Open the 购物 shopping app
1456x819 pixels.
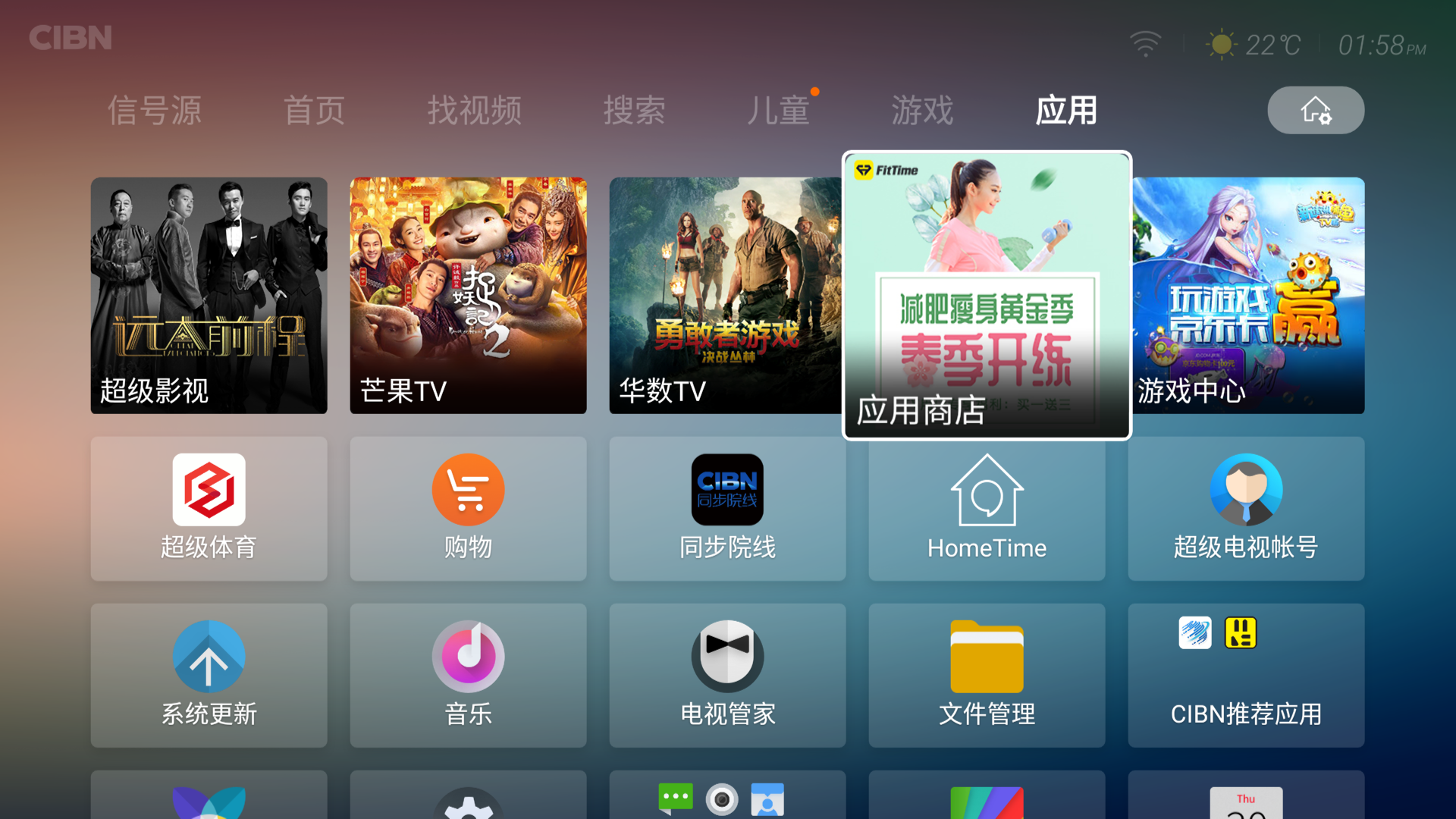(468, 508)
